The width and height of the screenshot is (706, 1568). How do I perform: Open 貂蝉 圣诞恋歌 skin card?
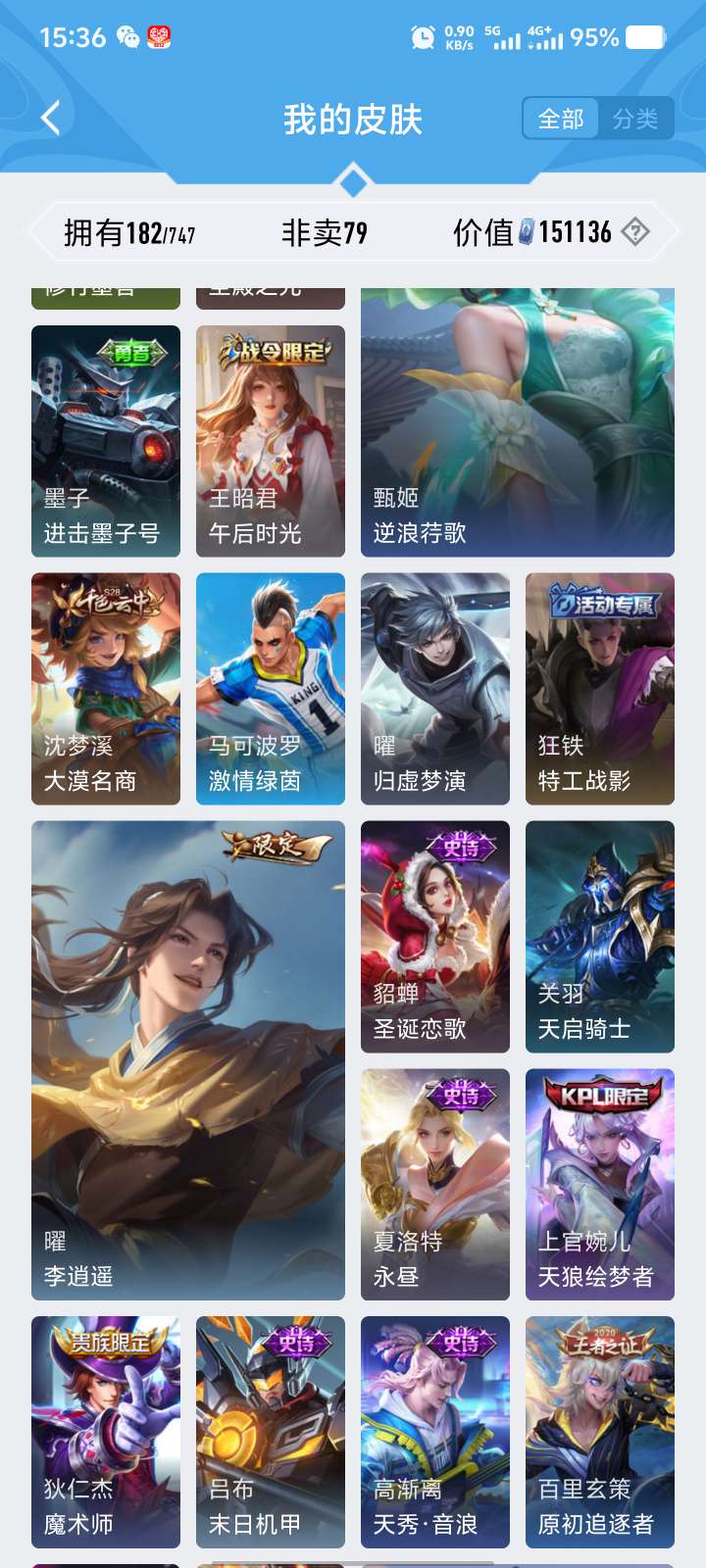[x=435, y=937]
